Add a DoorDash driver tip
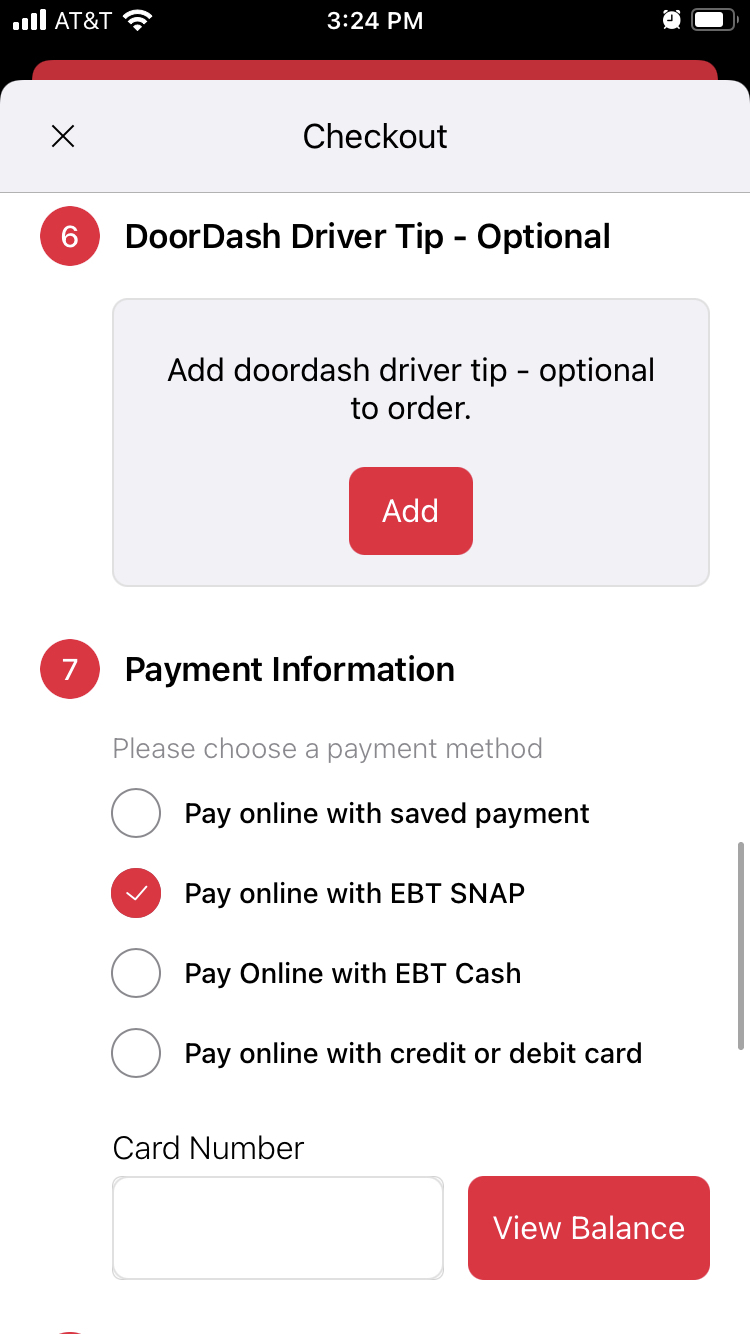Image resolution: width=750 pixels, height=1334 pixels. tap(410, 511)
